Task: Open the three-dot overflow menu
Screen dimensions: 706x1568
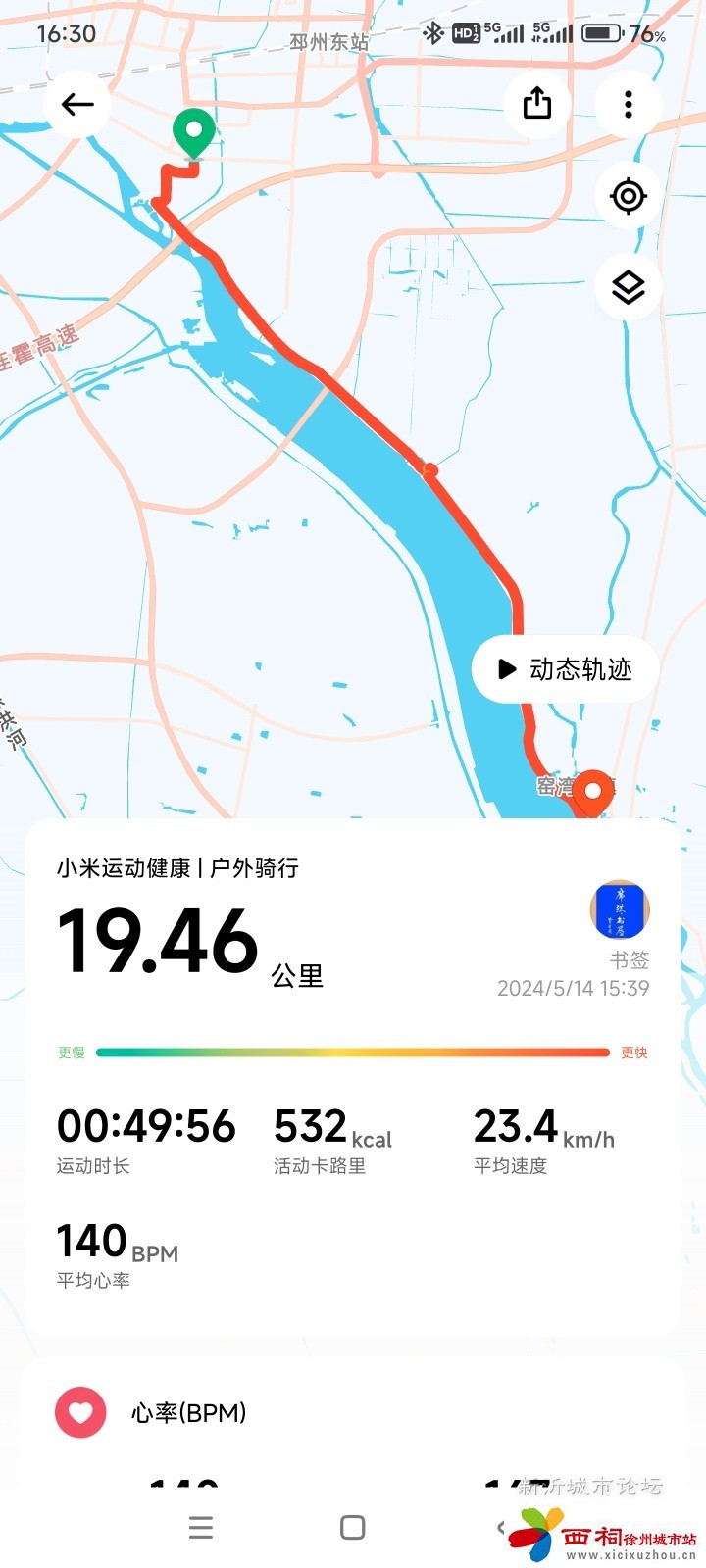Action: [x=629, y=104]
